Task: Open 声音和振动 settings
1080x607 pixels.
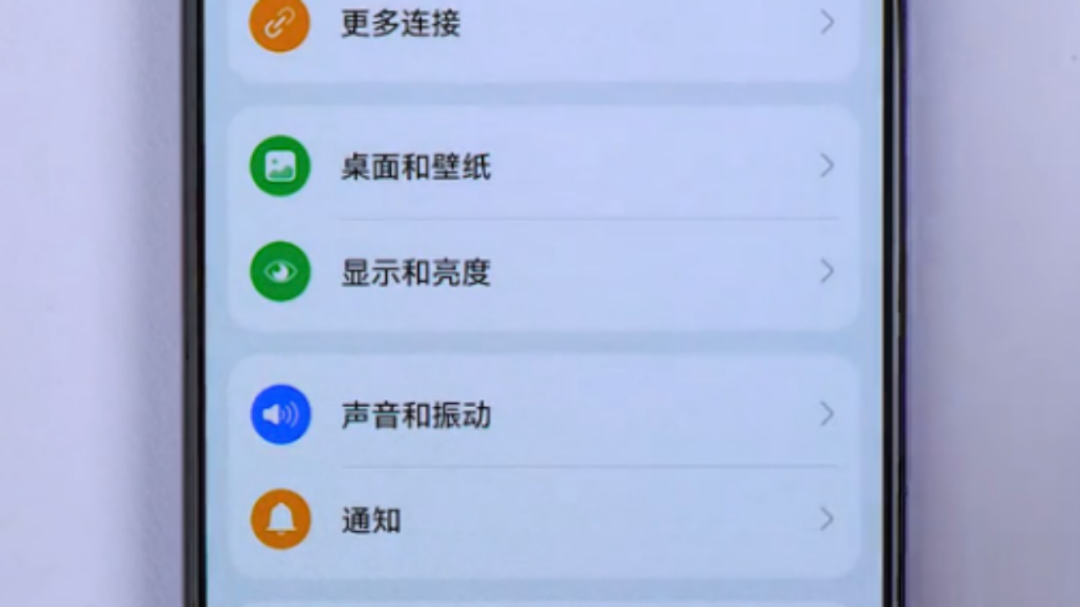Action: [x=416, y=415]
